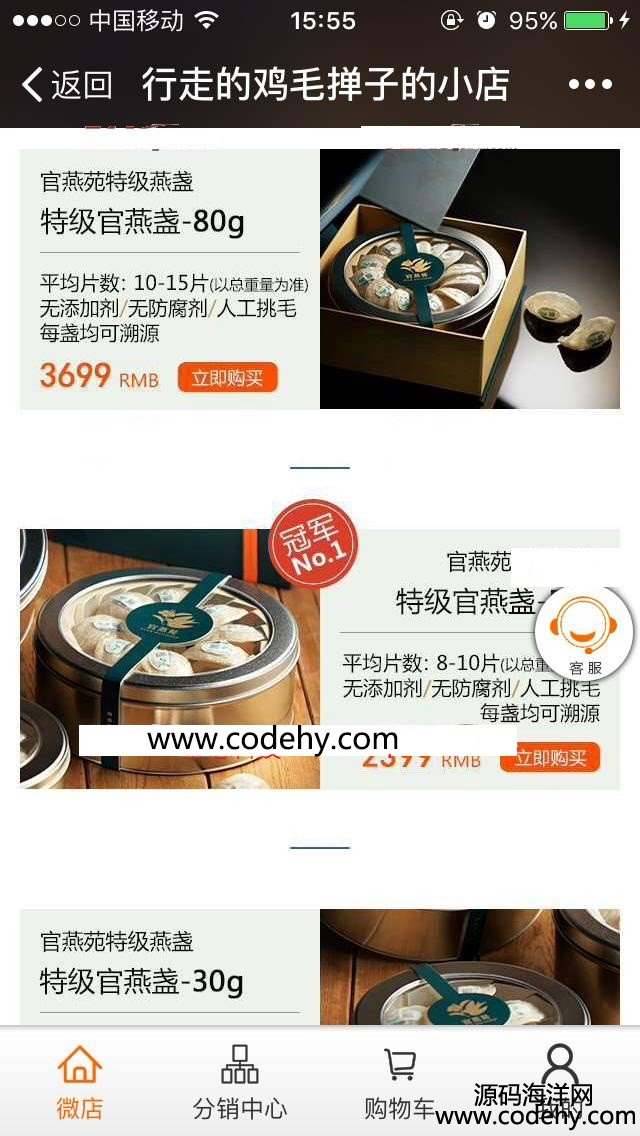View the 购物车 shopping cart tab
The height and width of the screenshot is (1136, 640).
point(400,1082)
